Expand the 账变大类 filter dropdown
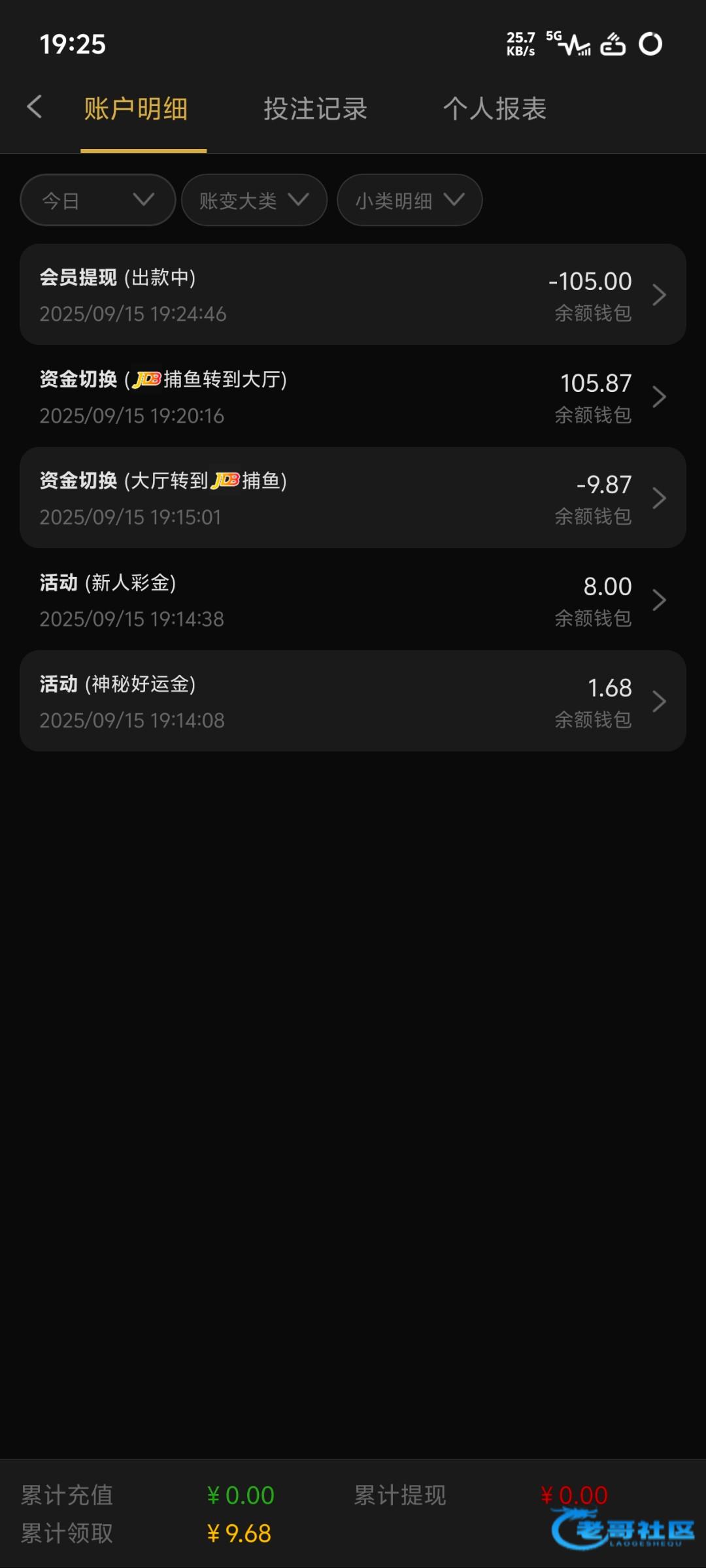Viewport: 706px width, 1568px height. pos(254,200)
